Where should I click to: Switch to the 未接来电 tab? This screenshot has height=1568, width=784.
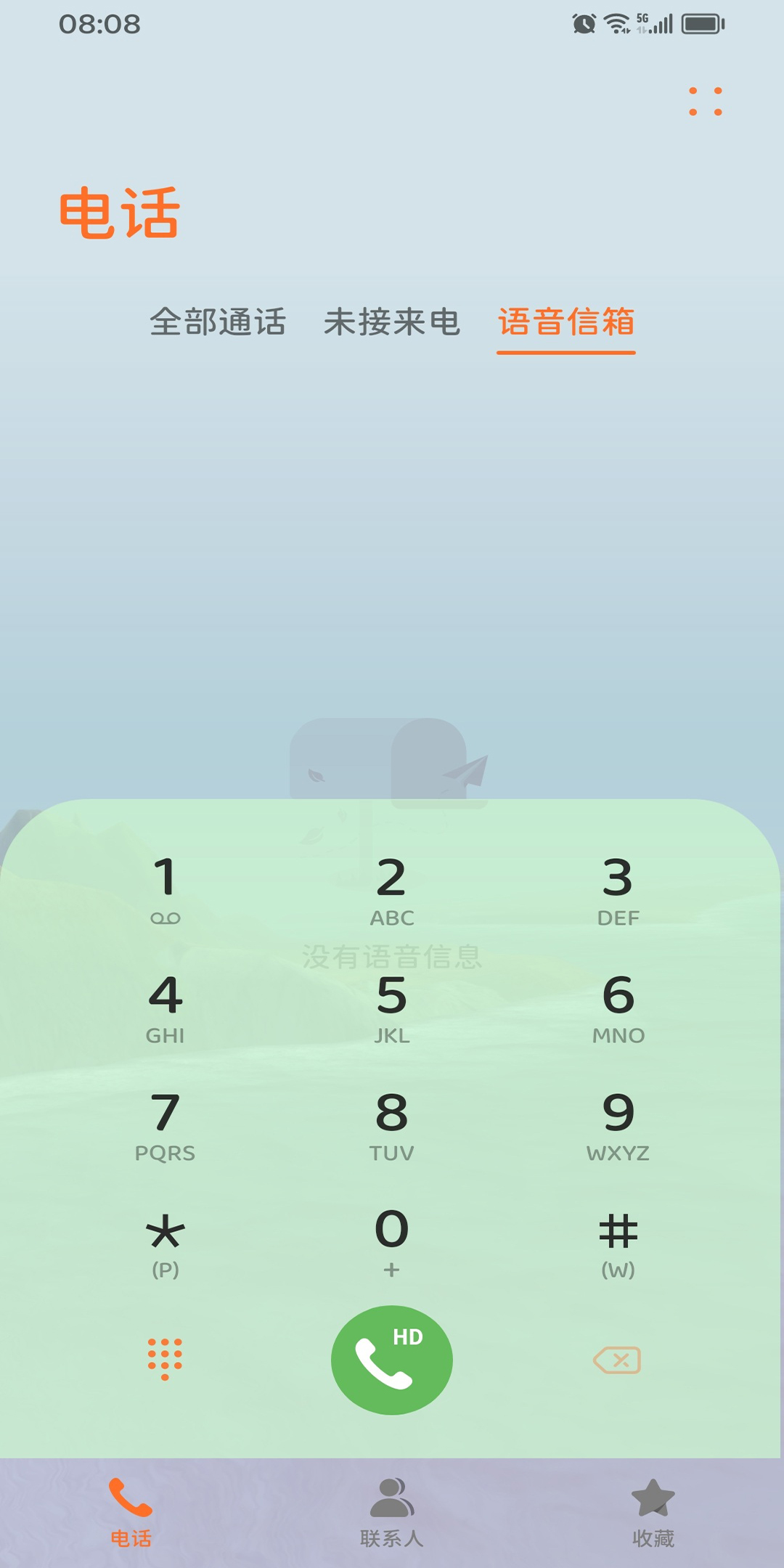tap(392, 322)
